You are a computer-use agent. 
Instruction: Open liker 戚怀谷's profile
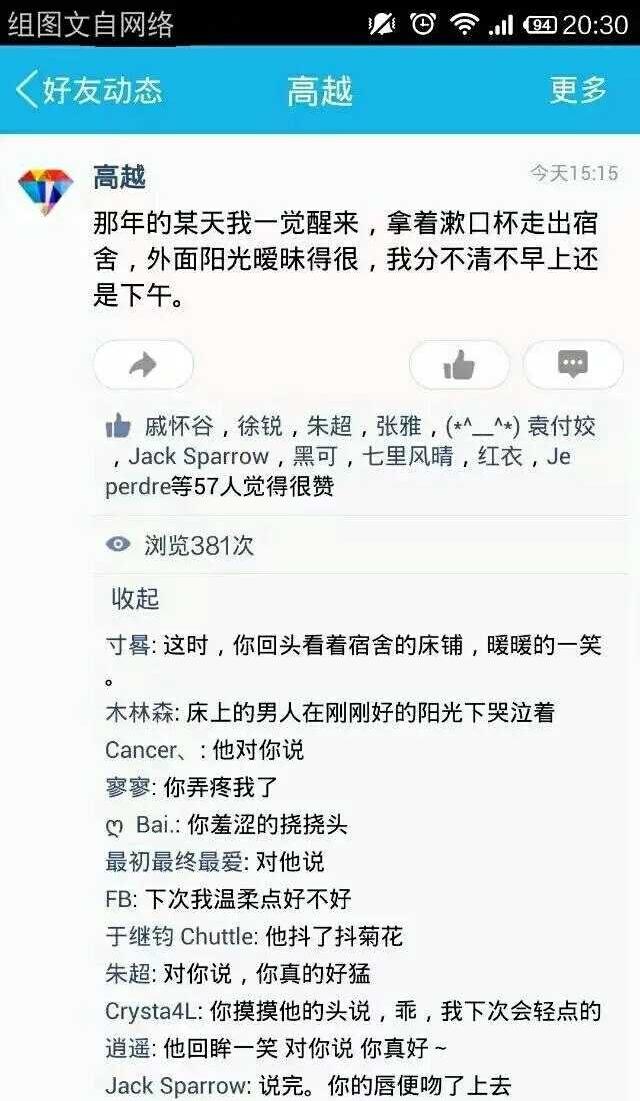[x=179, y=427]
